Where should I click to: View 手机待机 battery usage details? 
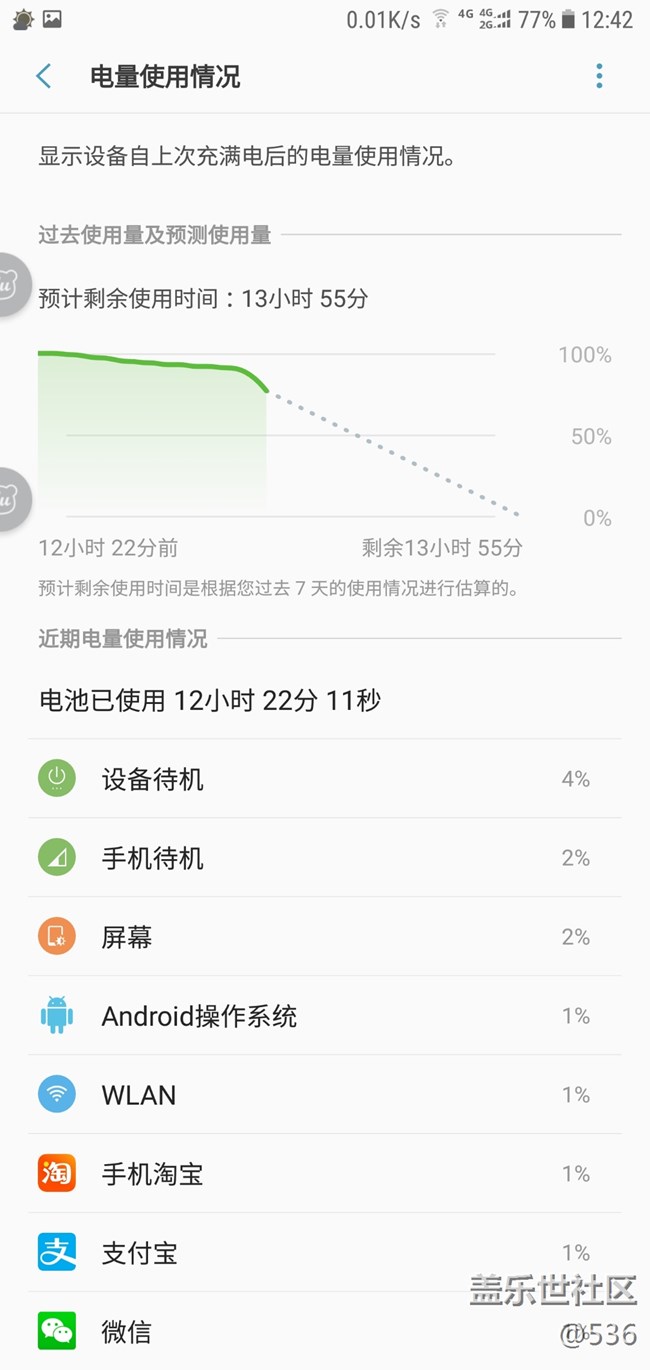pos(324,858)
